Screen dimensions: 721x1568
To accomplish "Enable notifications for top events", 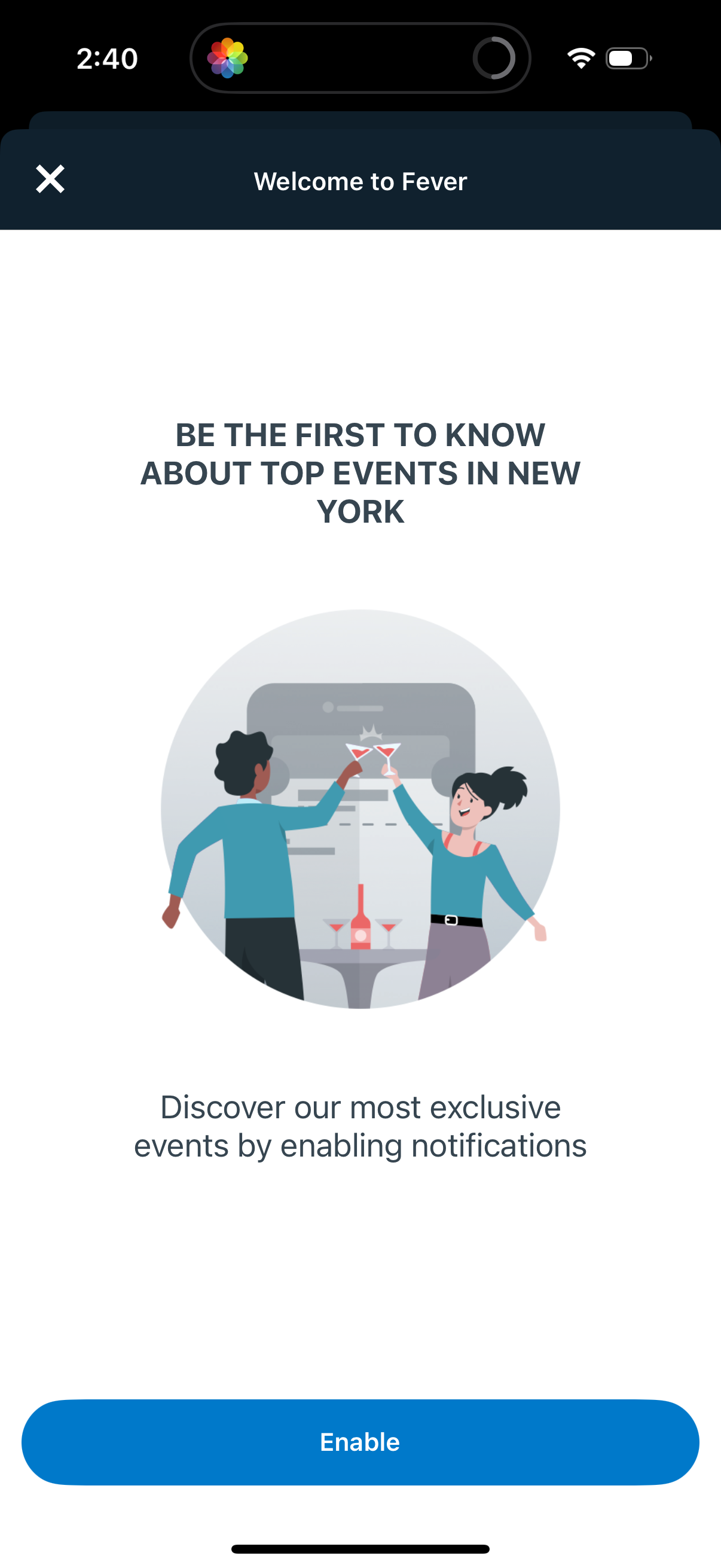I will point(360,1442).
